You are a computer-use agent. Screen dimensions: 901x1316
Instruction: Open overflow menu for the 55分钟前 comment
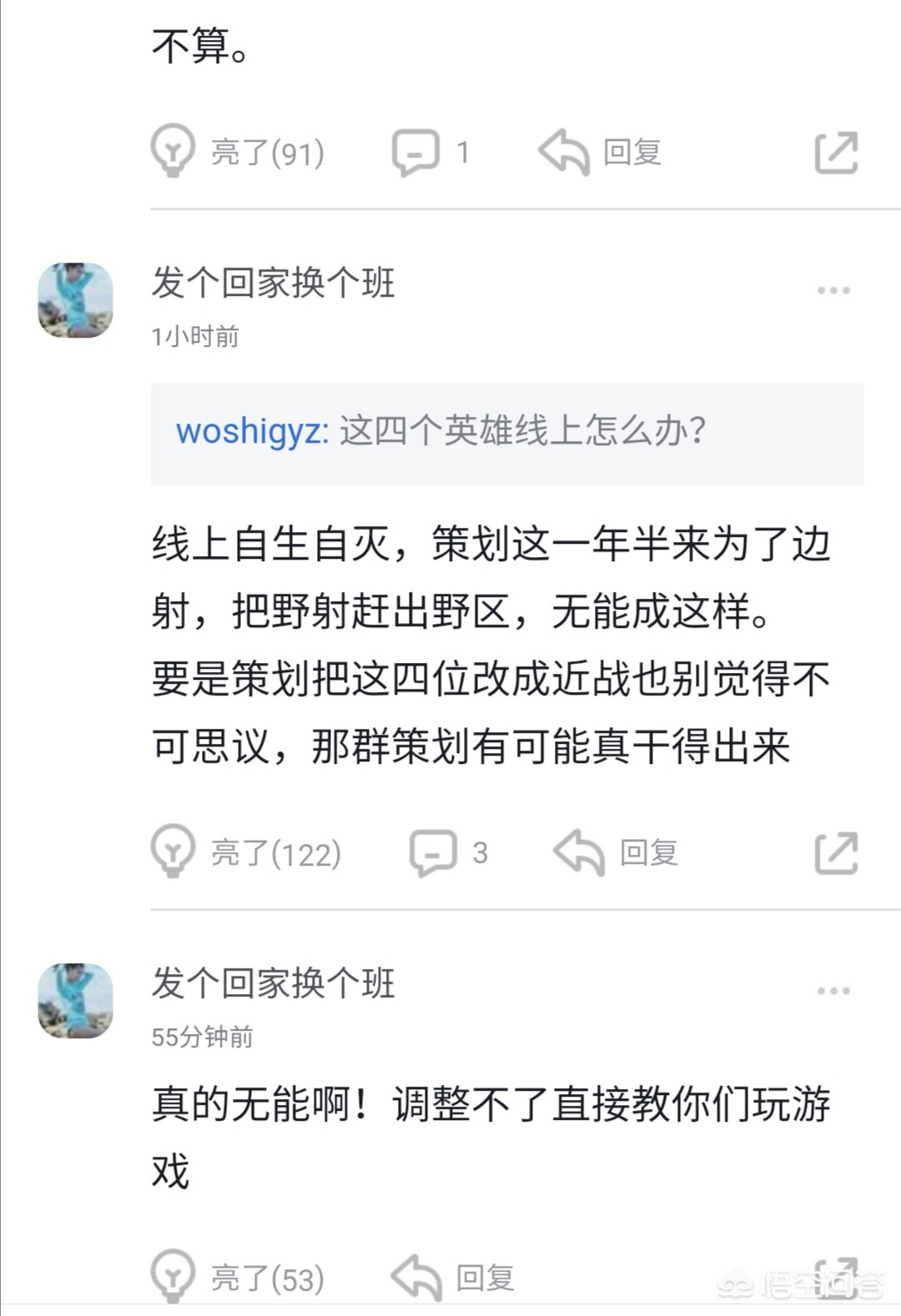[833, 992]
